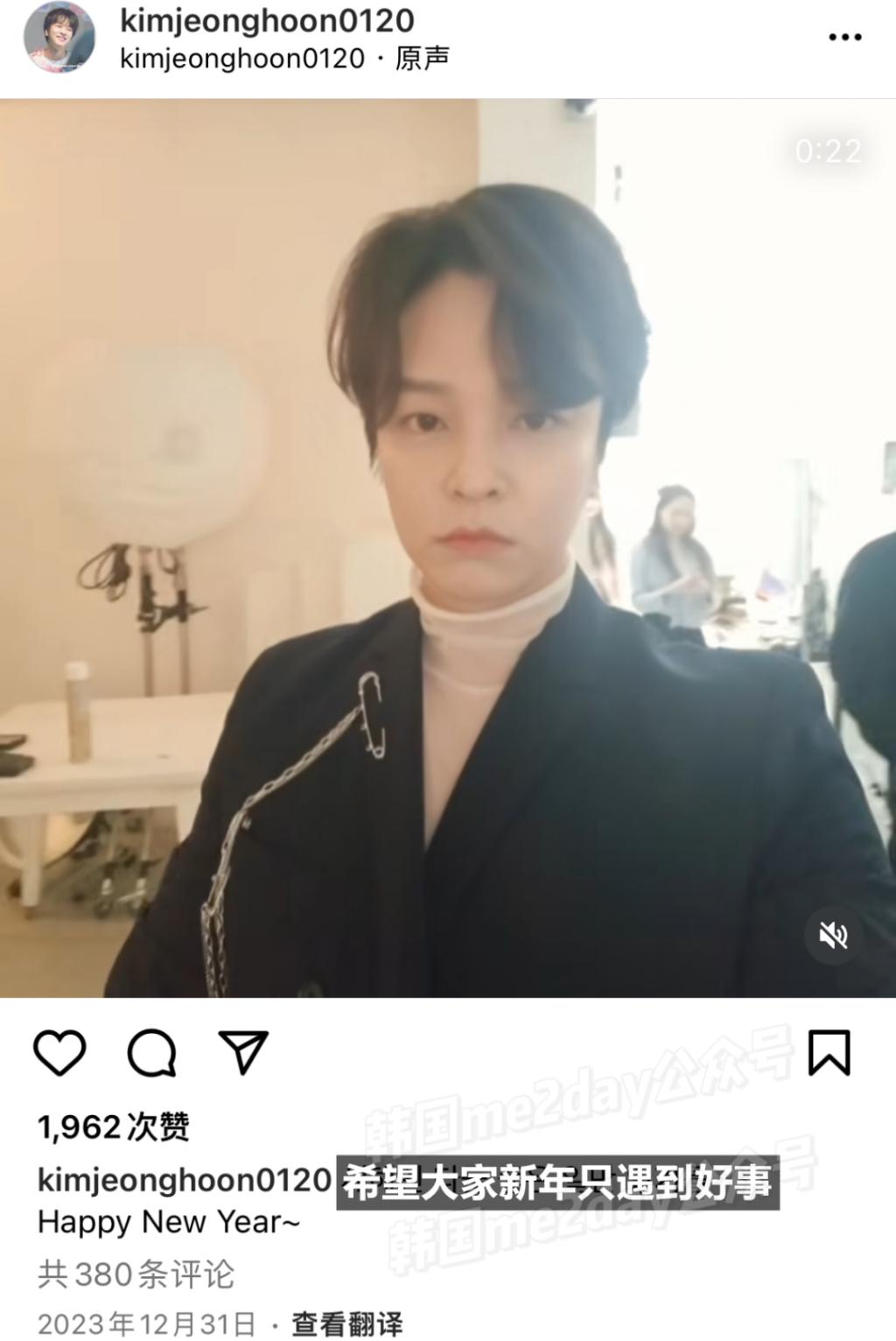View the 1,962 likes list

[113, 1127]
